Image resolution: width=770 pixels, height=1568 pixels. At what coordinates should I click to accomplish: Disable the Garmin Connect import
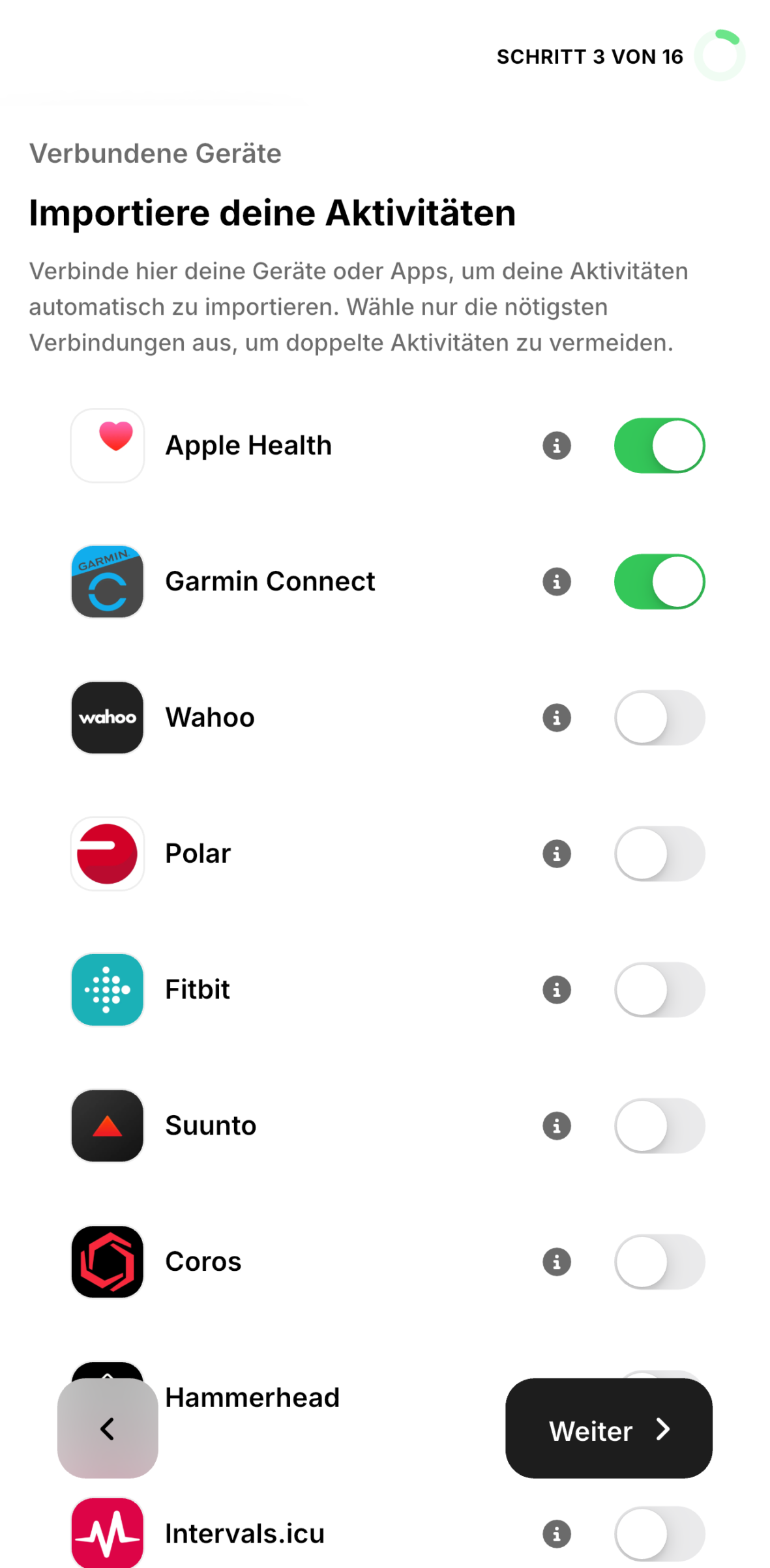point(659,581)
